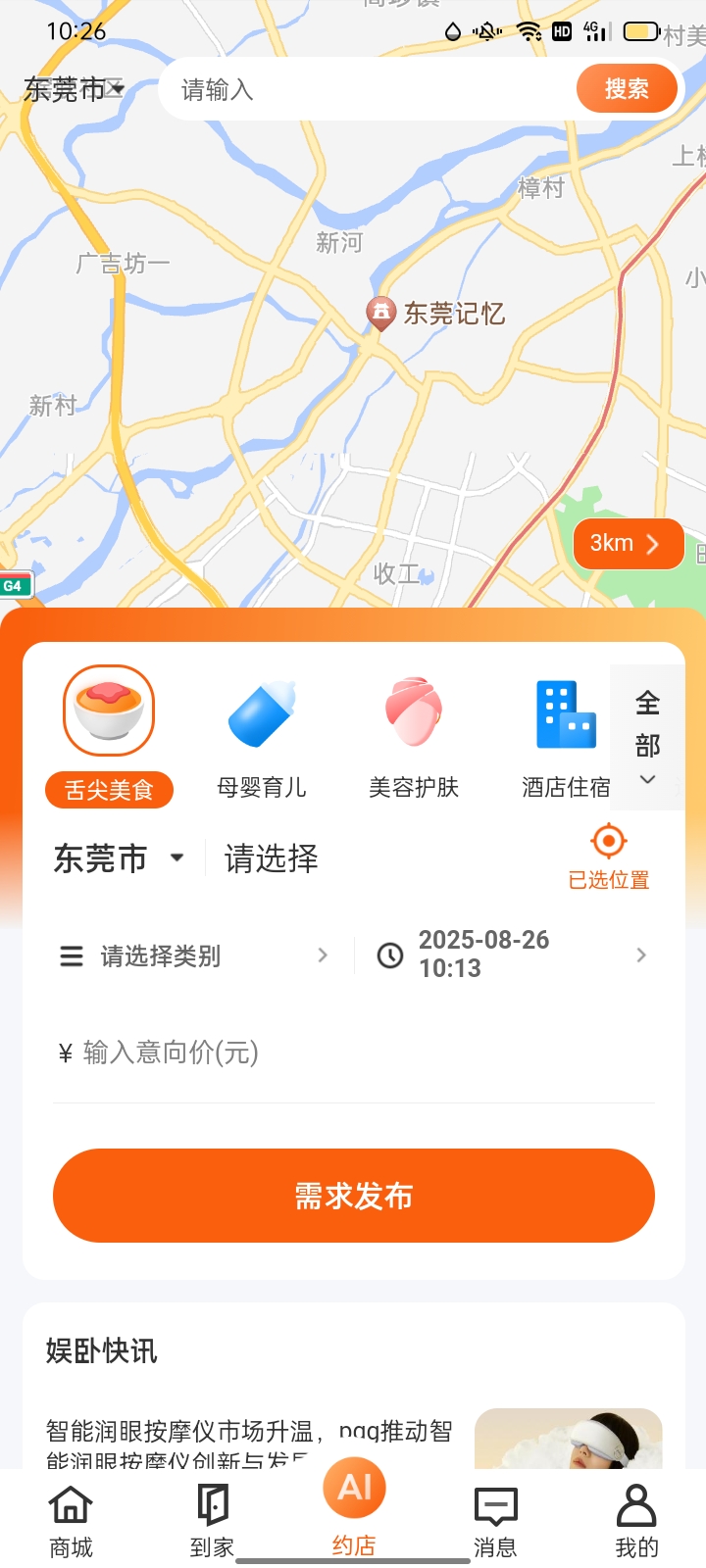Open the 东莞市 city selector dropdown
Viewport: 706px width, 1568px height.
118,857
